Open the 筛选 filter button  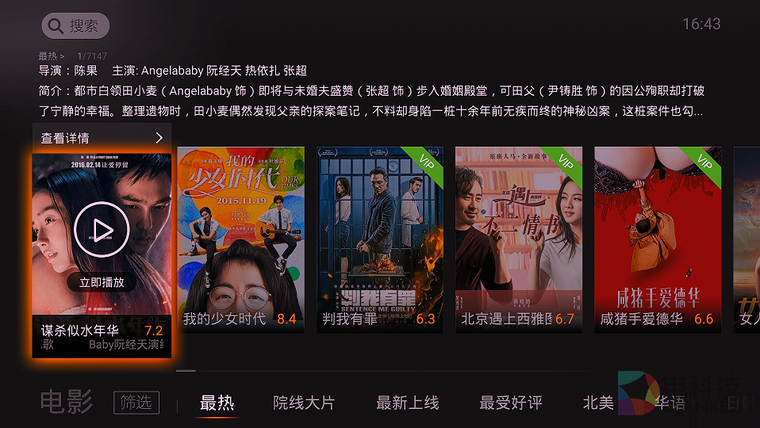pyautogui.click(x=136, y=403)
